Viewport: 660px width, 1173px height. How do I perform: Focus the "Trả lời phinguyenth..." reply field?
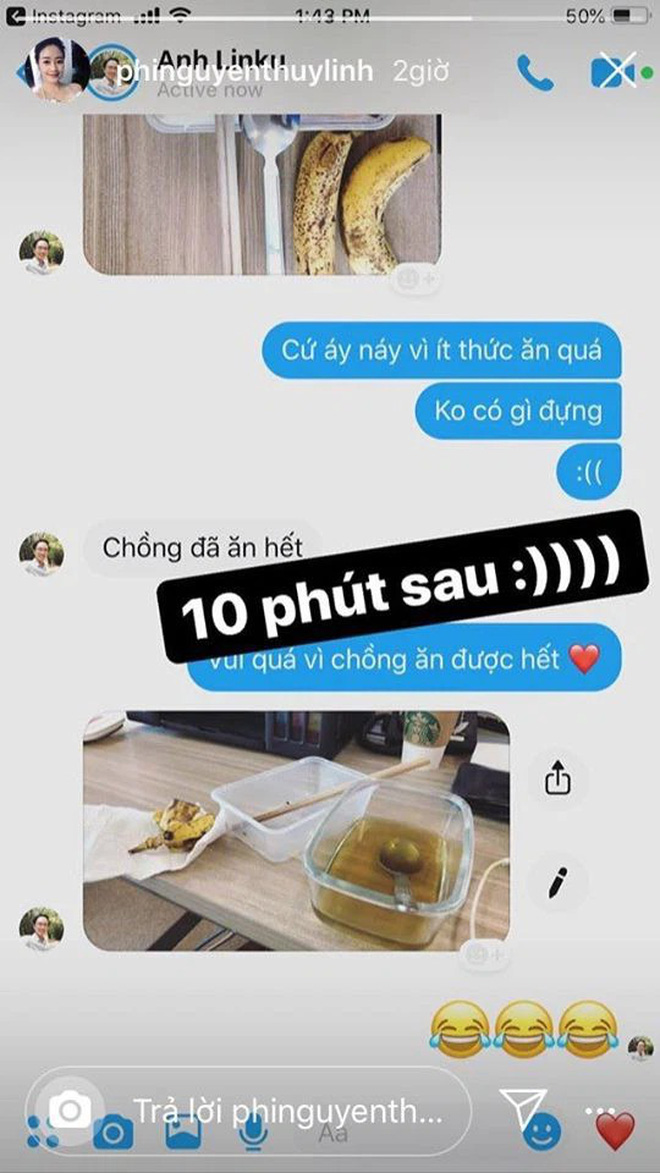(290, 1111)
